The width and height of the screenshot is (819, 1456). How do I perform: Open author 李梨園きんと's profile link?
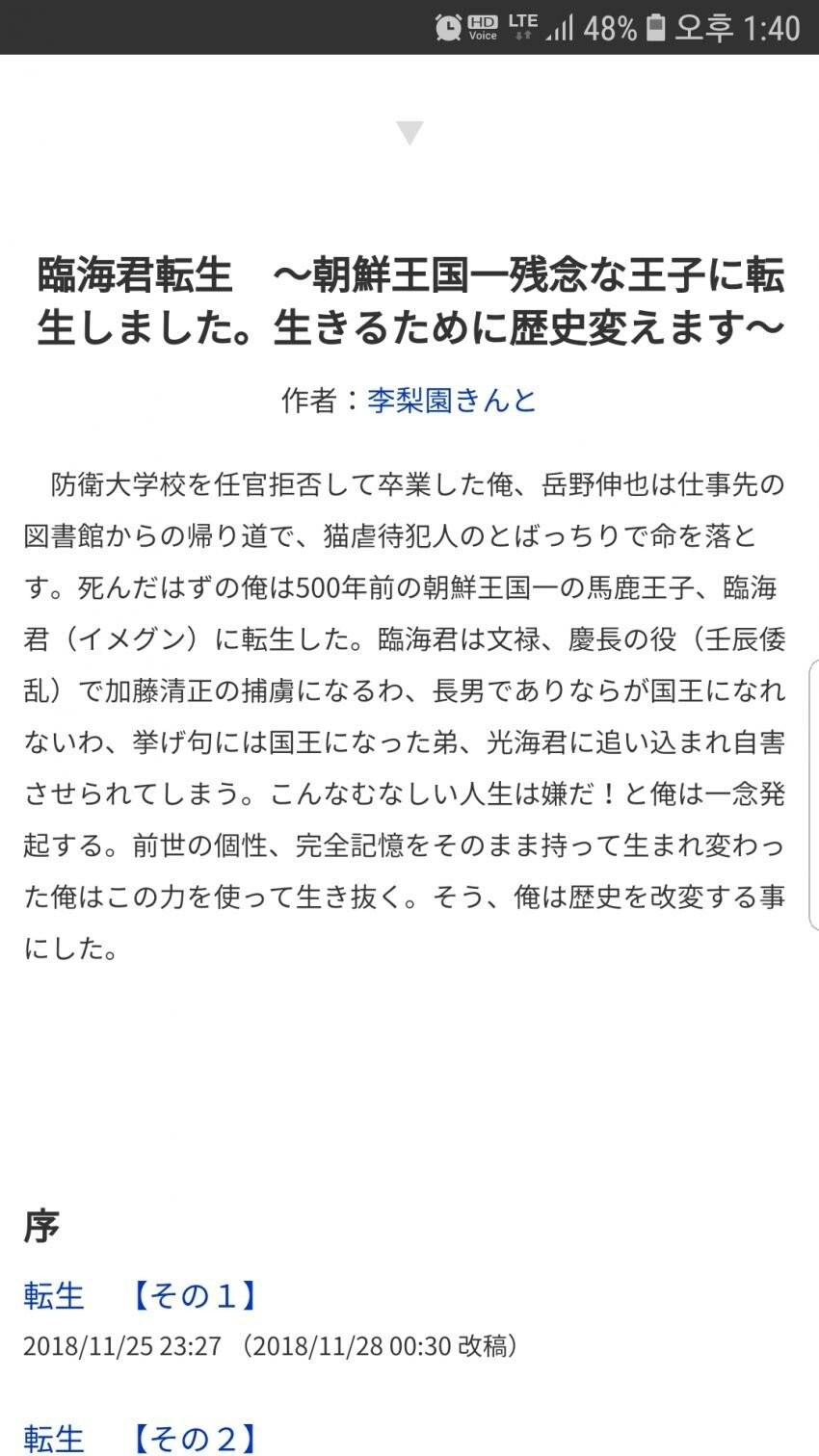(x=452, y=400)
